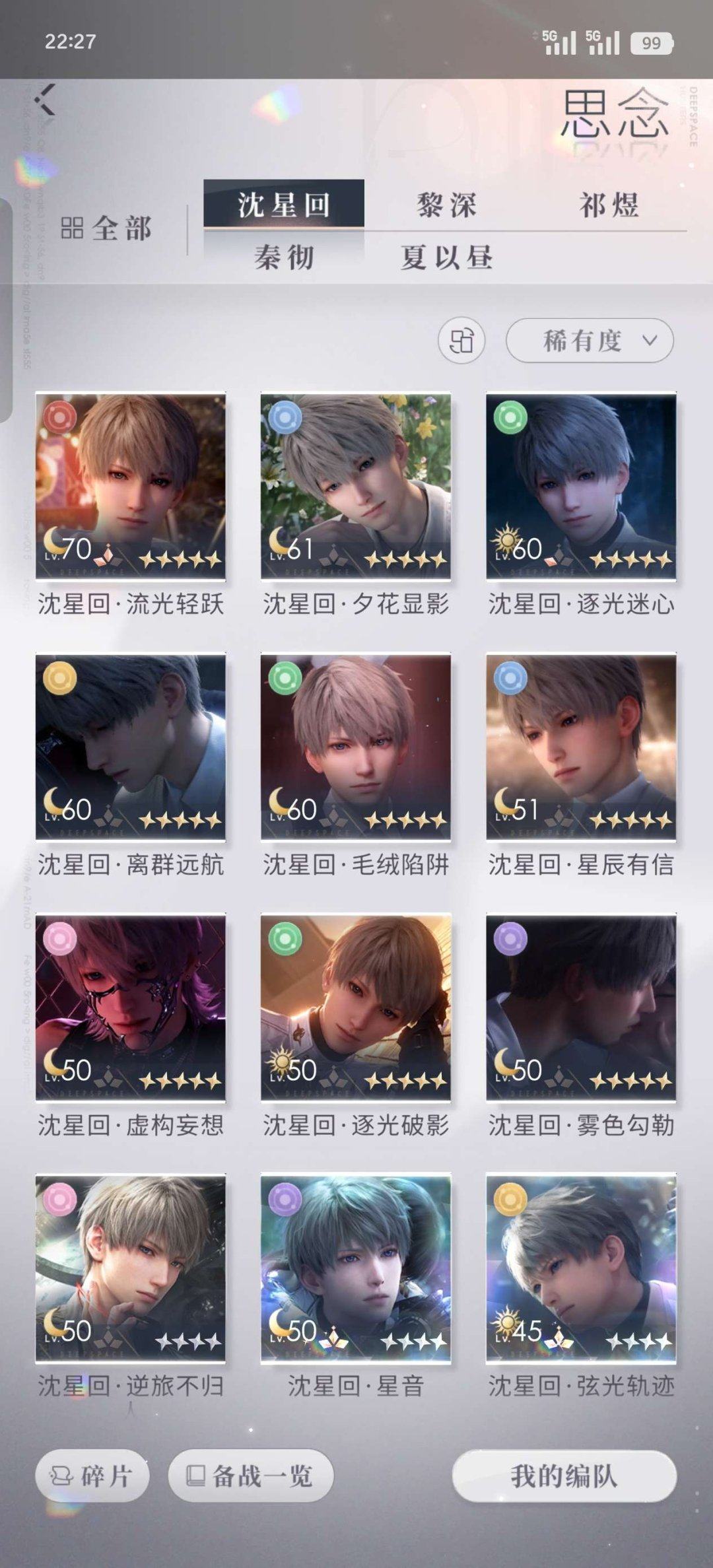713x1568 pixels.
Task: Open the 沈星回·星辰有信 card
Action: click(581, 747)
